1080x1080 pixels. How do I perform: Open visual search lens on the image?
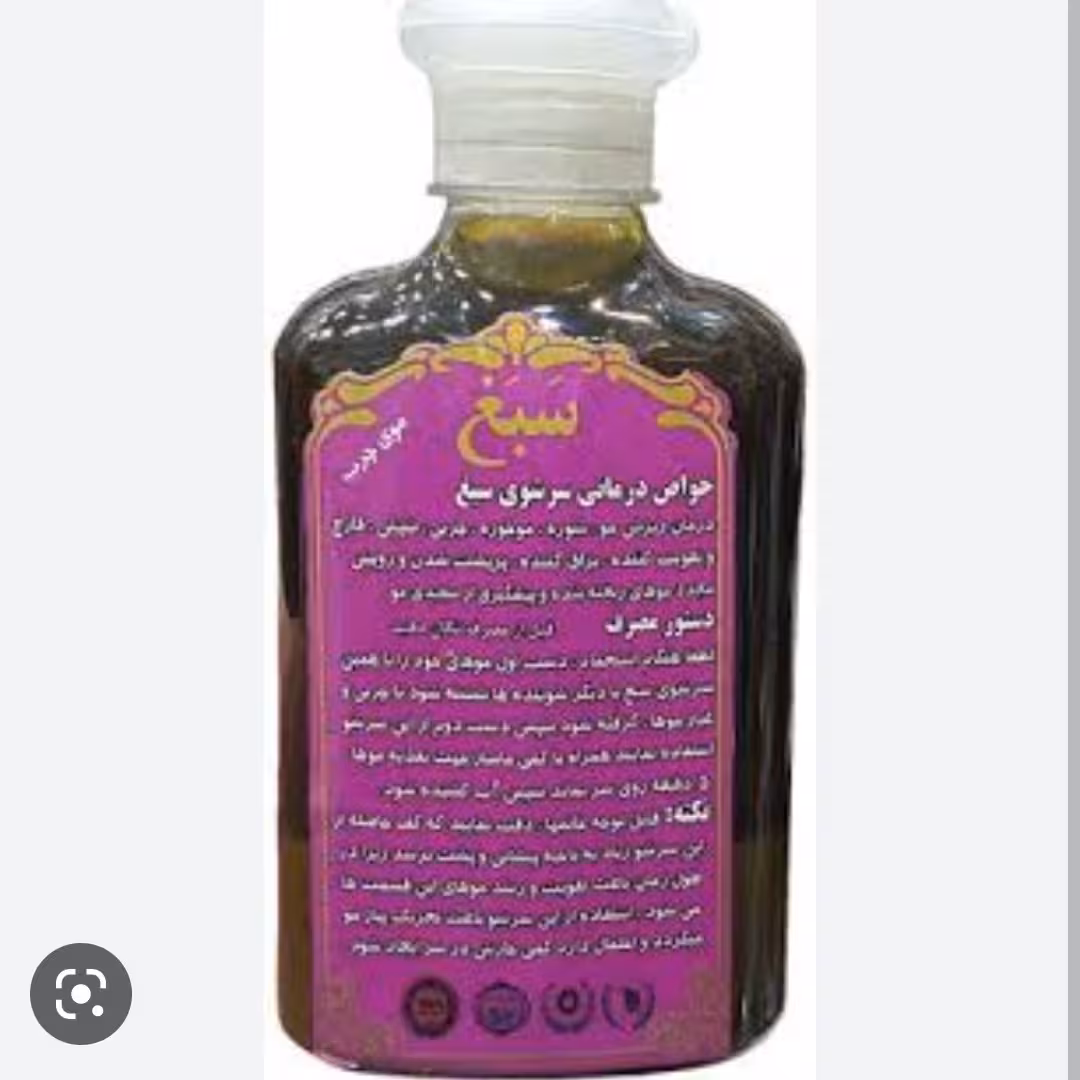pos(81,993)
